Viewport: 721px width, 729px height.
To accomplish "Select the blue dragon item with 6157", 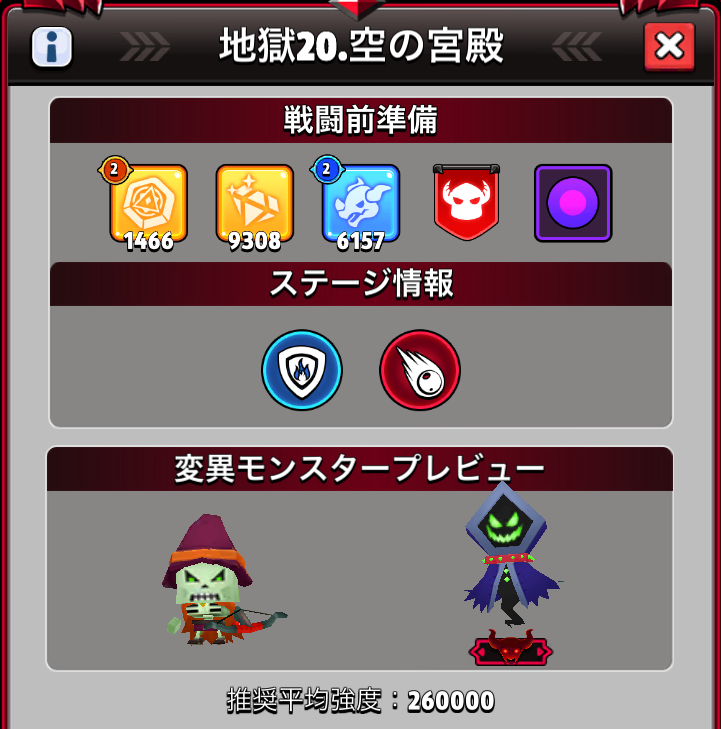I will 361,203.
